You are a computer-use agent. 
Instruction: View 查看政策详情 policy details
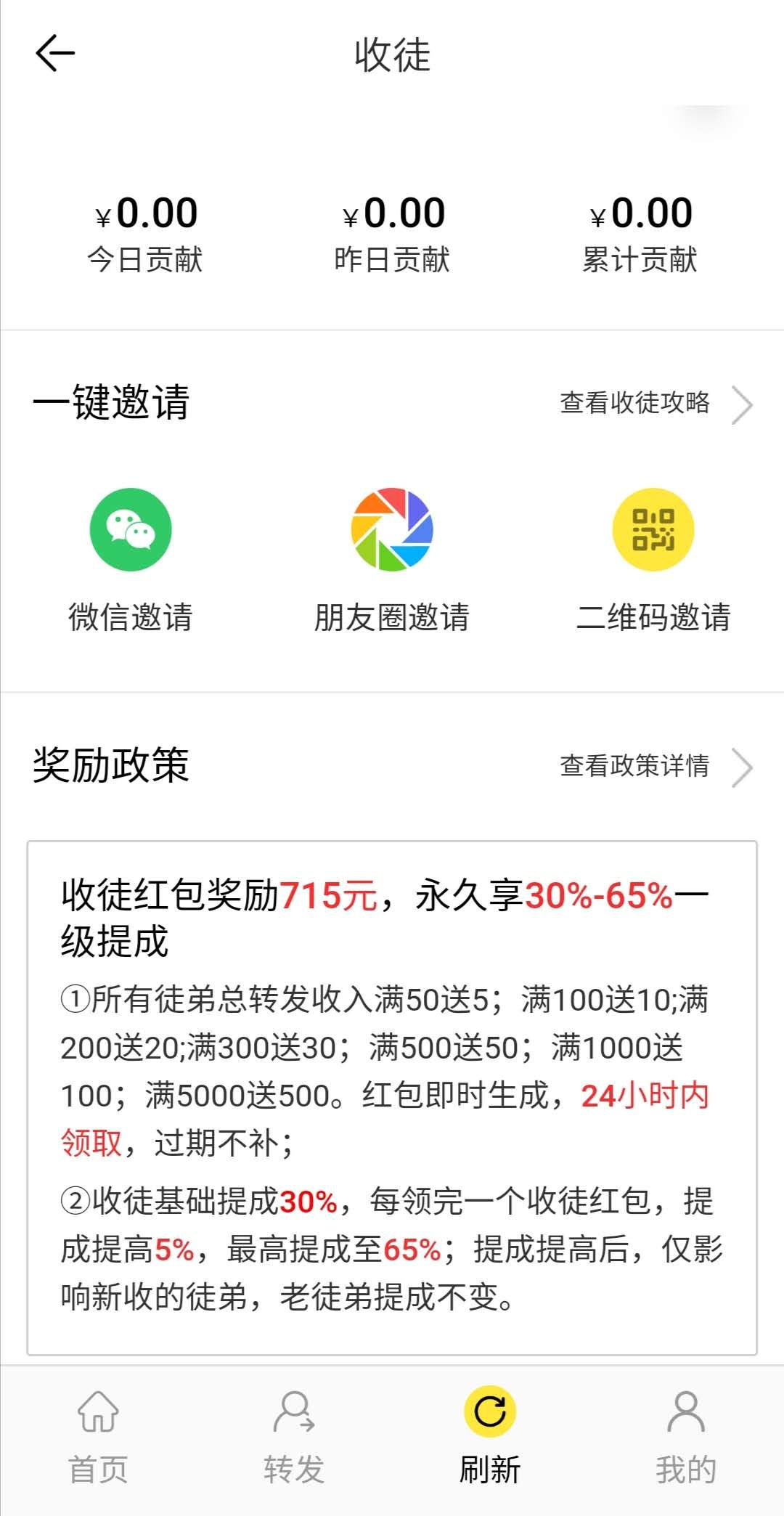[656, 766]
